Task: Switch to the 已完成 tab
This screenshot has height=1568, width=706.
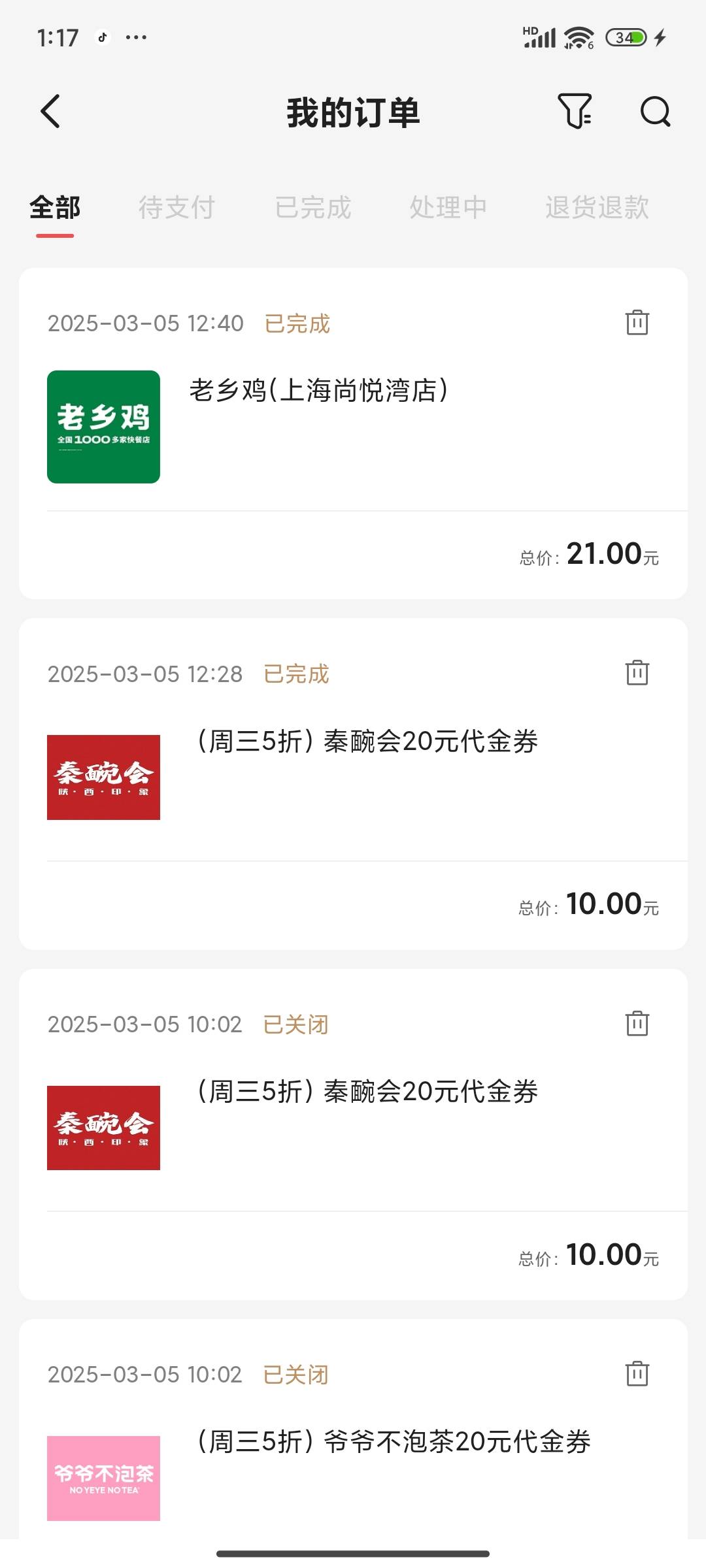Action: [x=312, y=208]
